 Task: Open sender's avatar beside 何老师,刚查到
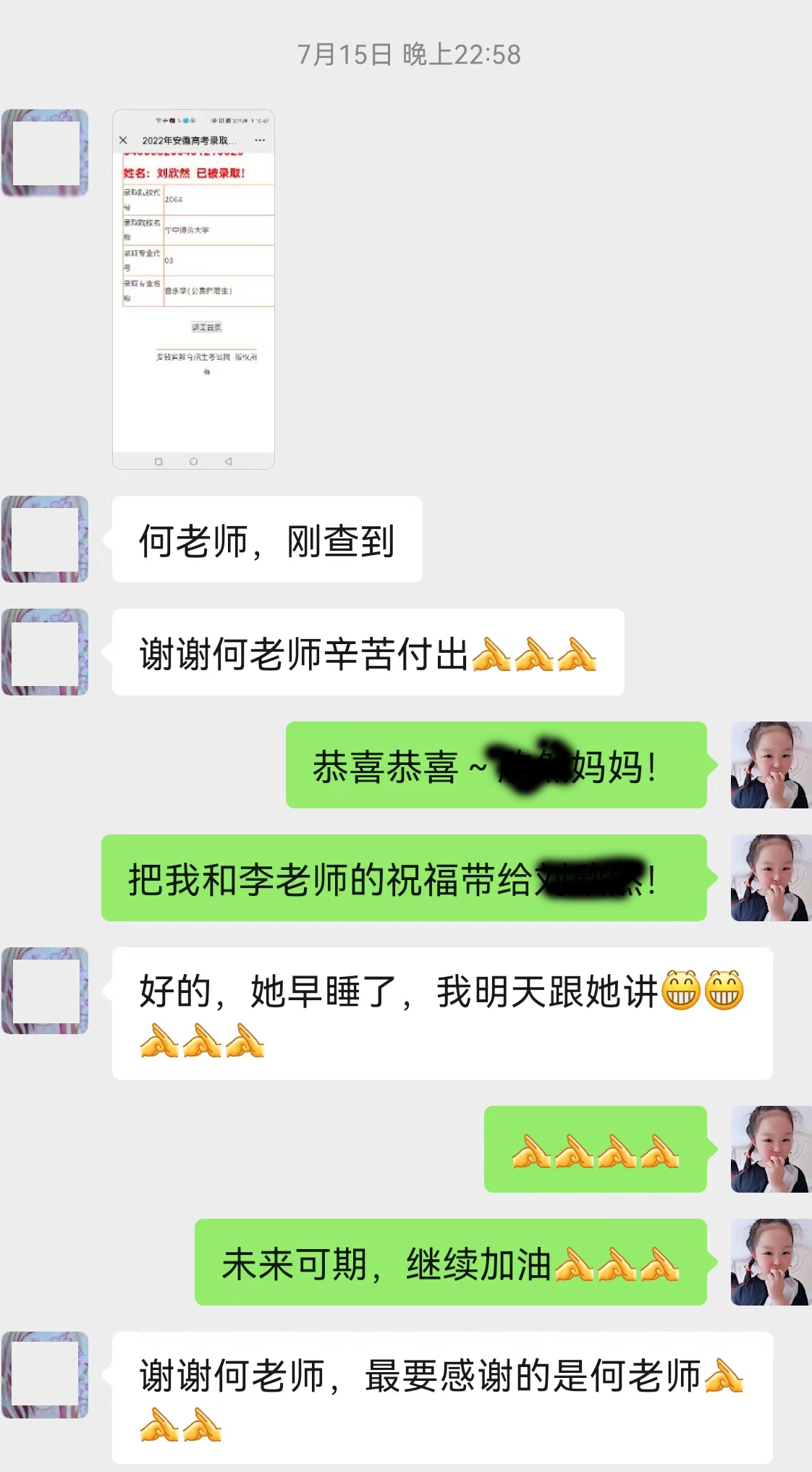pyautogui.click(x=45, y=539)
